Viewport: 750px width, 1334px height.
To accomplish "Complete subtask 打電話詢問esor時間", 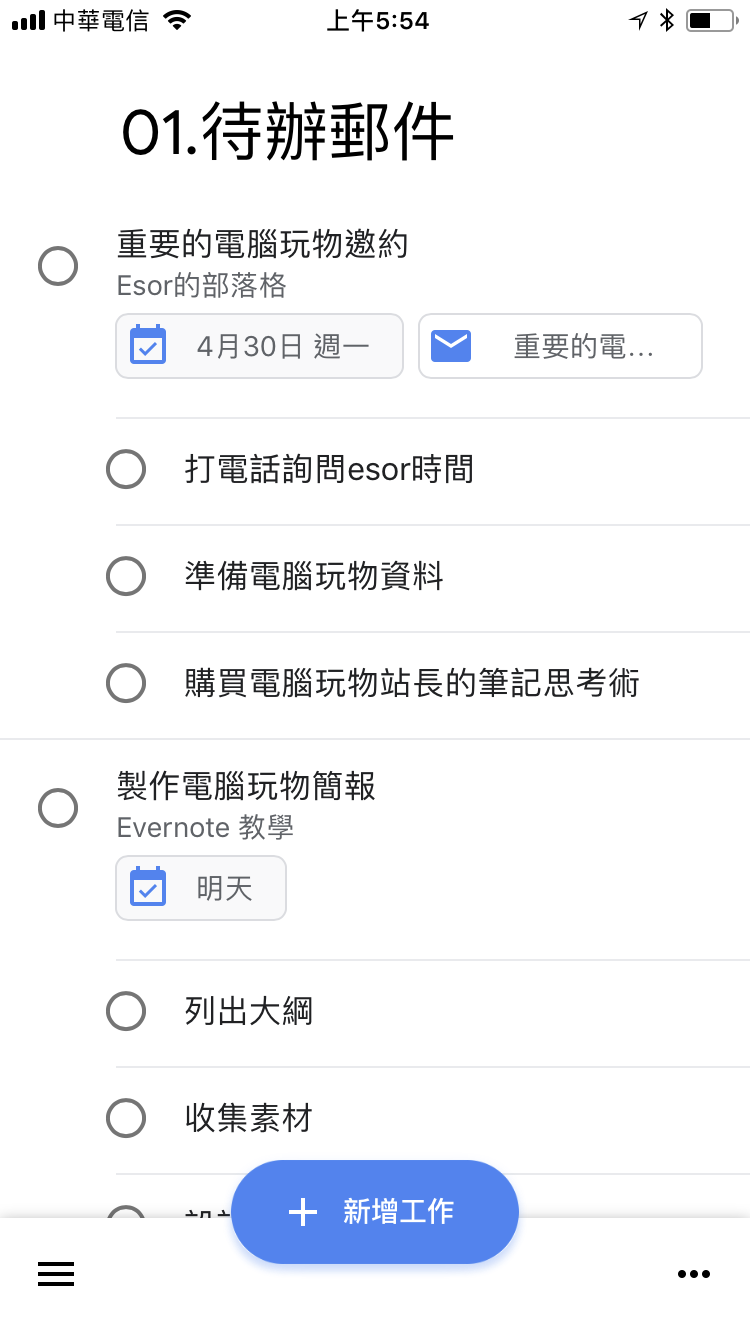I will (126, 469).
